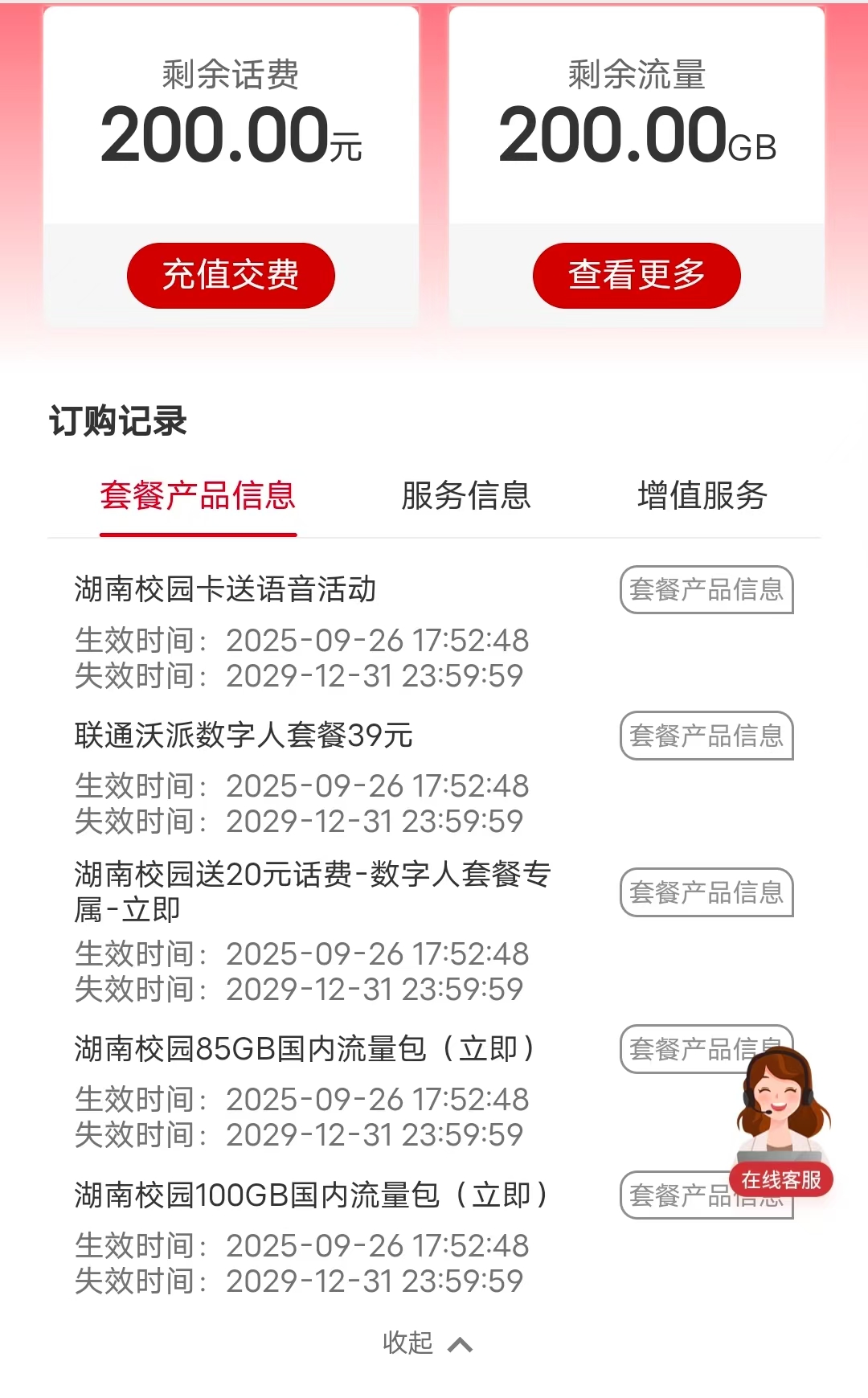The width and height of the screenshot is (868, 1398).
Task: Tap 查看更多 under remaining data
Action: coord(637,276)
